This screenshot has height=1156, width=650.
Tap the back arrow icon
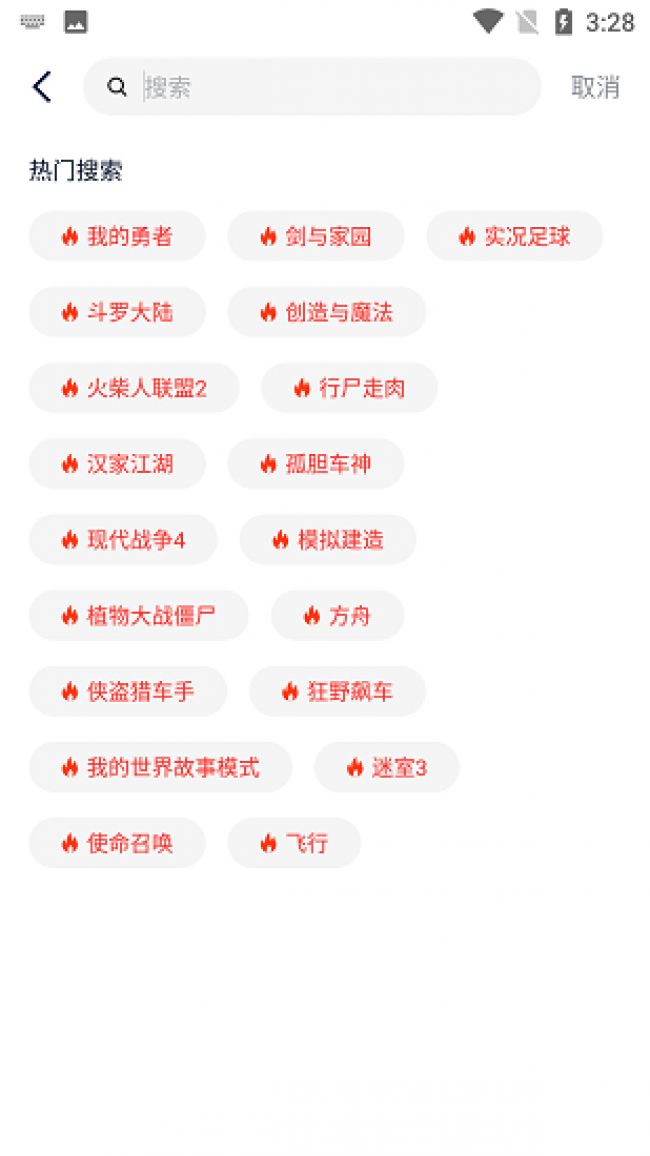(x=42, y=87)
